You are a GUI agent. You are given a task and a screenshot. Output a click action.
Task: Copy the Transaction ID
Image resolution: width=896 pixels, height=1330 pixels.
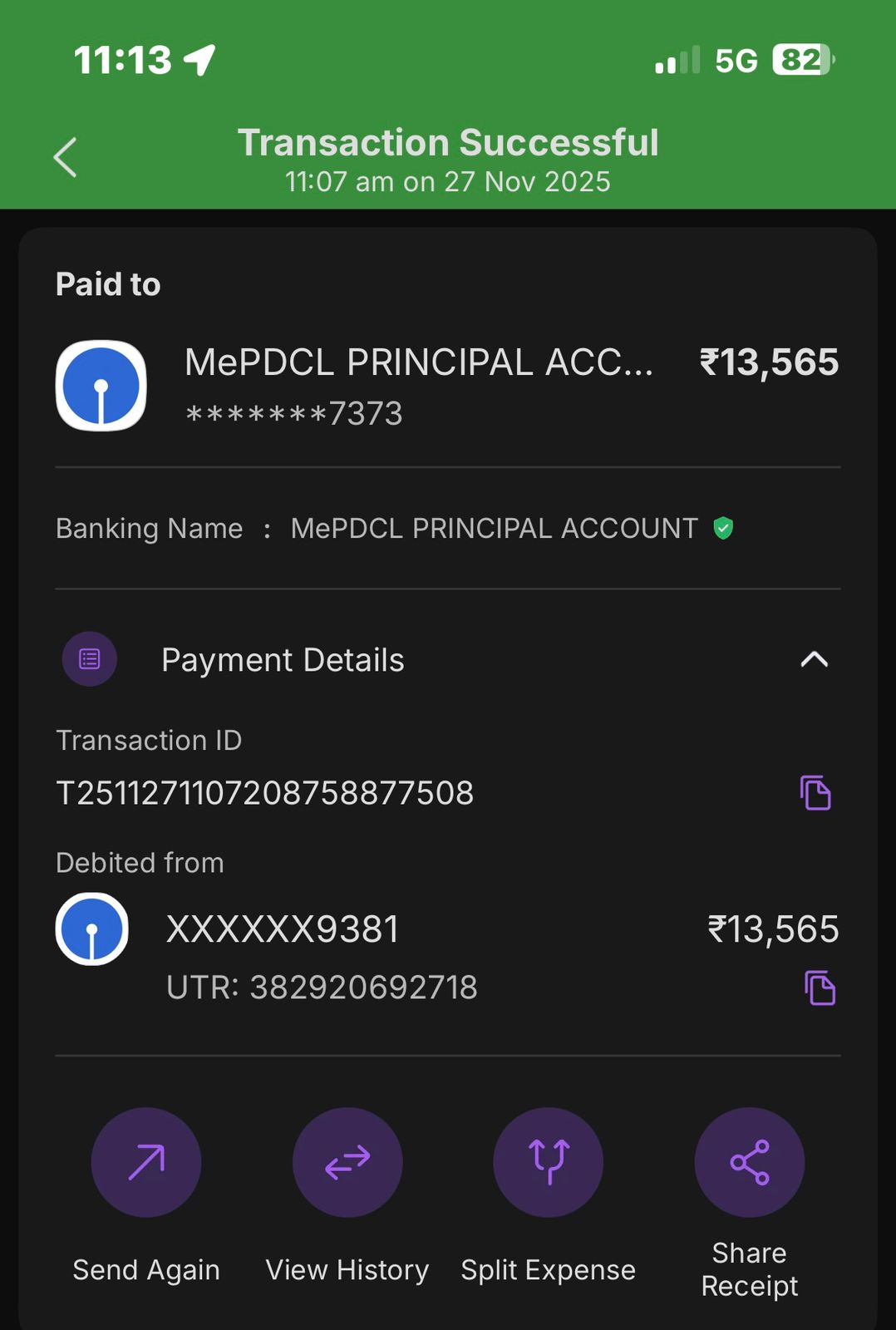click(815, 792)
